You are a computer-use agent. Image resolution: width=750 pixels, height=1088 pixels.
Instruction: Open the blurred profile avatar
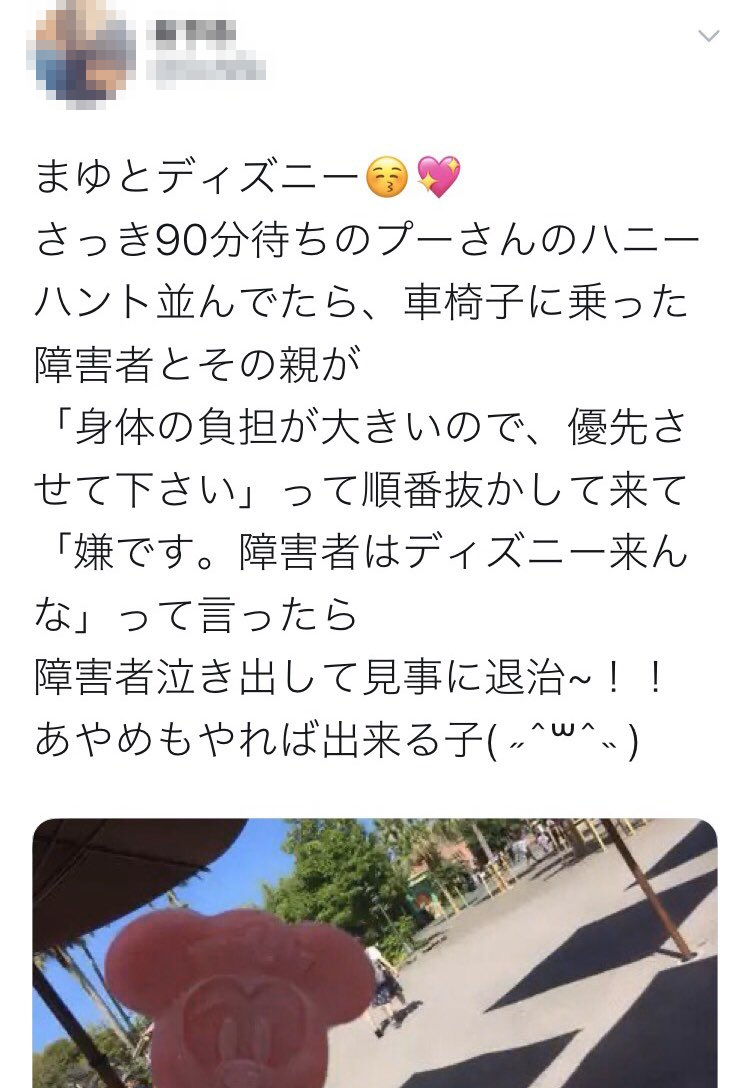pos(83,50)
